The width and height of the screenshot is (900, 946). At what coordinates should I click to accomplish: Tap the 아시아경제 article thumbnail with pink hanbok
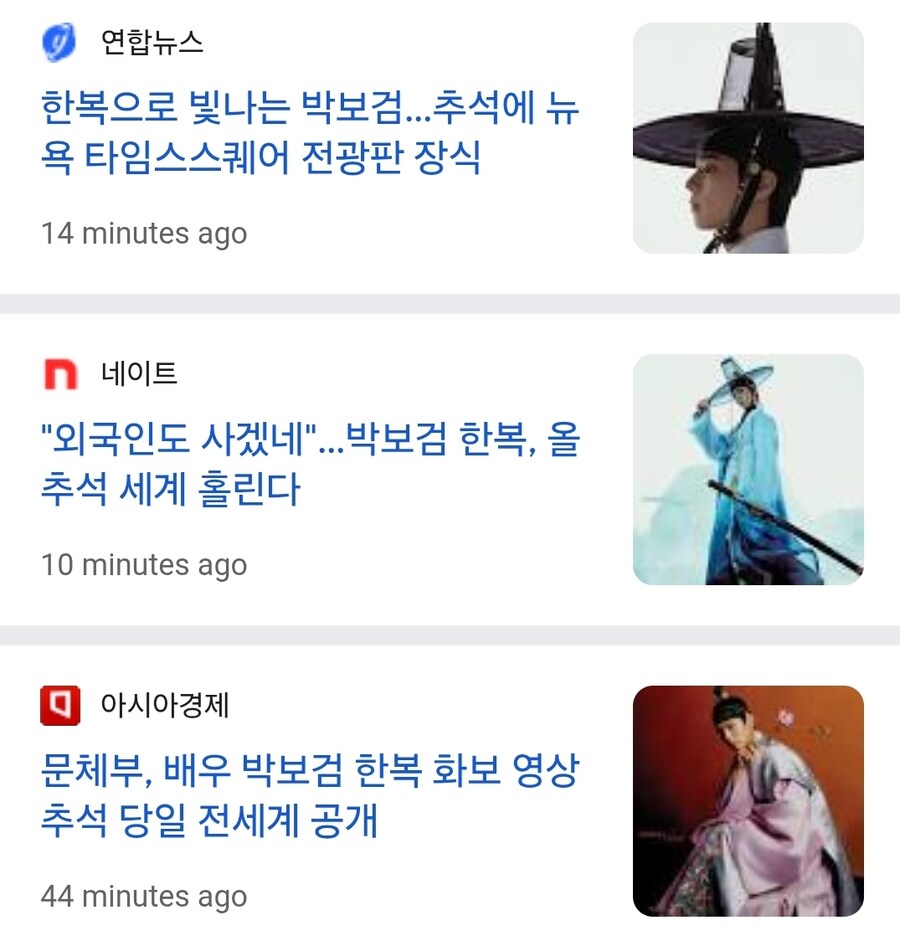748,801
